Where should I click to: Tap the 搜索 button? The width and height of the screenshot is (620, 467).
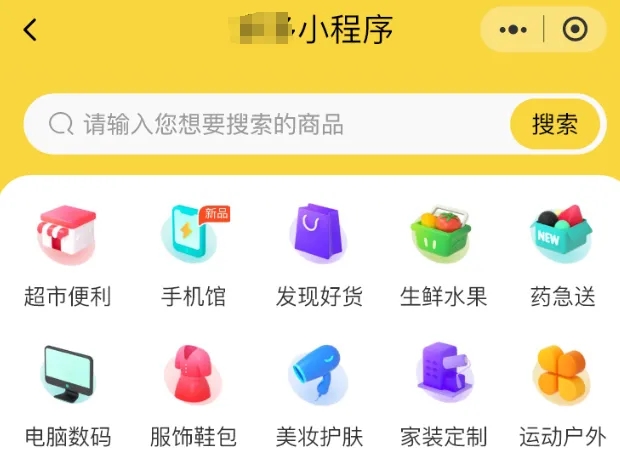pos(555,124)
